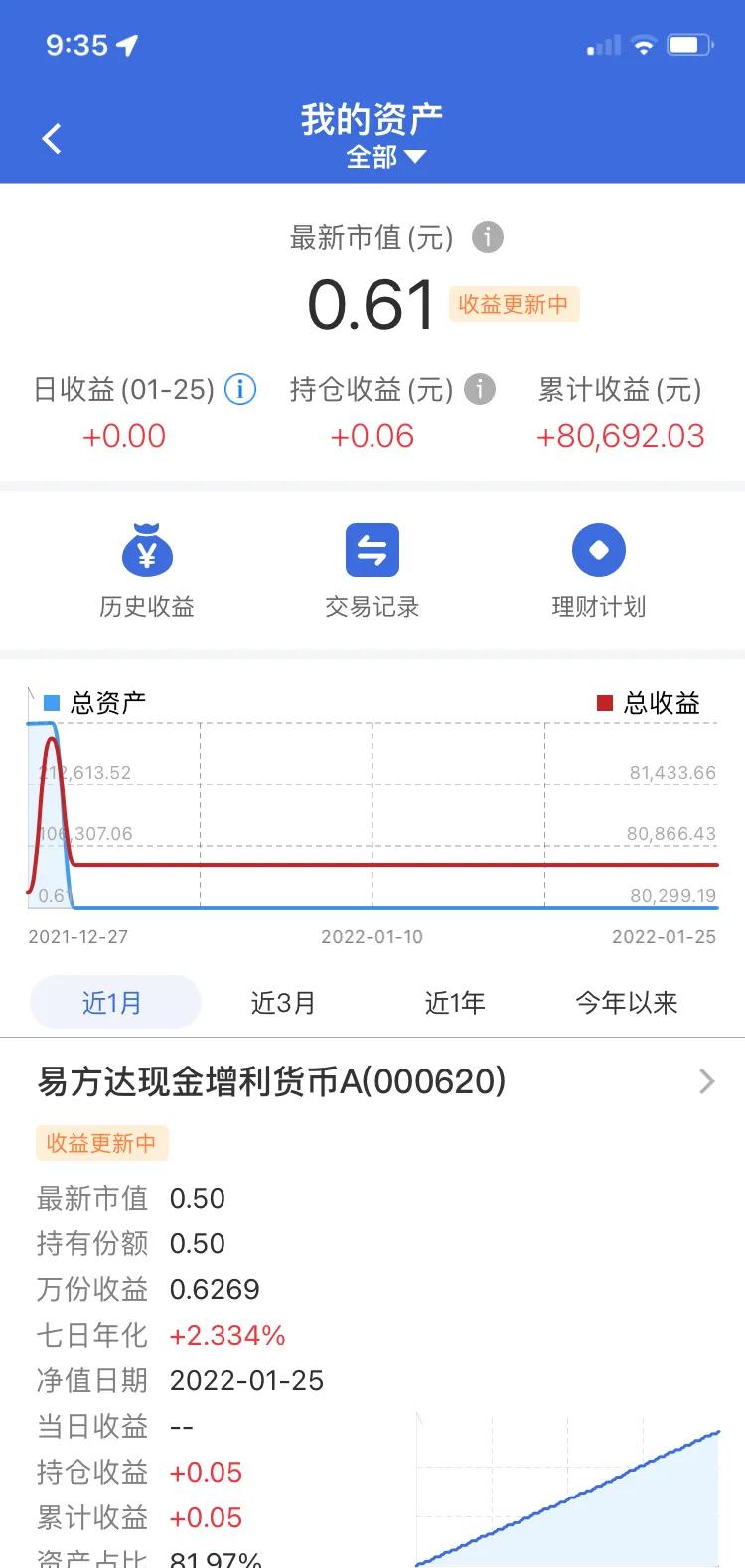Go back using the header arrow
The height and width of the screenshot is (1568, 745).
click(x=52, y=138)
